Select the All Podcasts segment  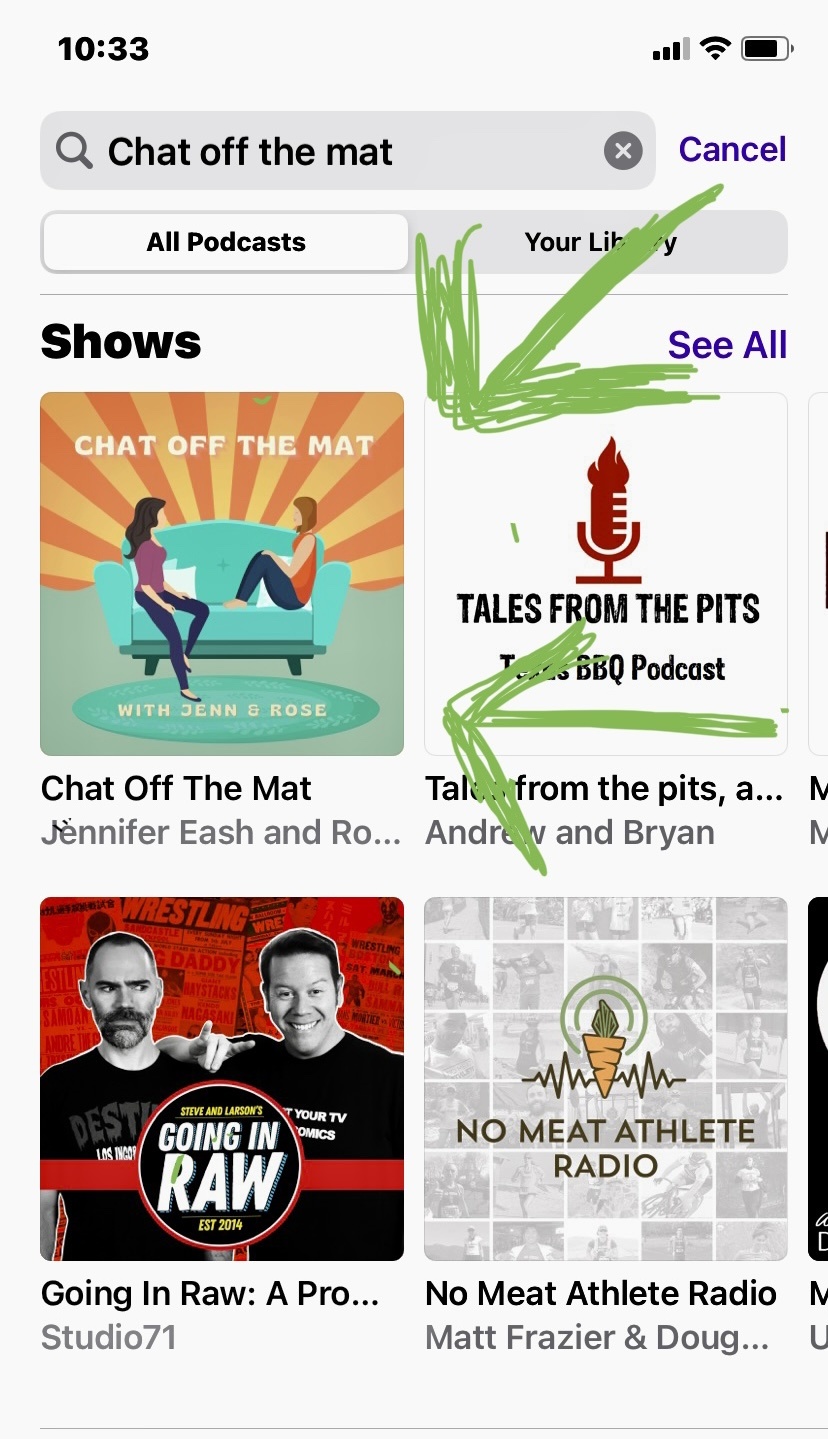pyautogui.click(x=226, y=242)
